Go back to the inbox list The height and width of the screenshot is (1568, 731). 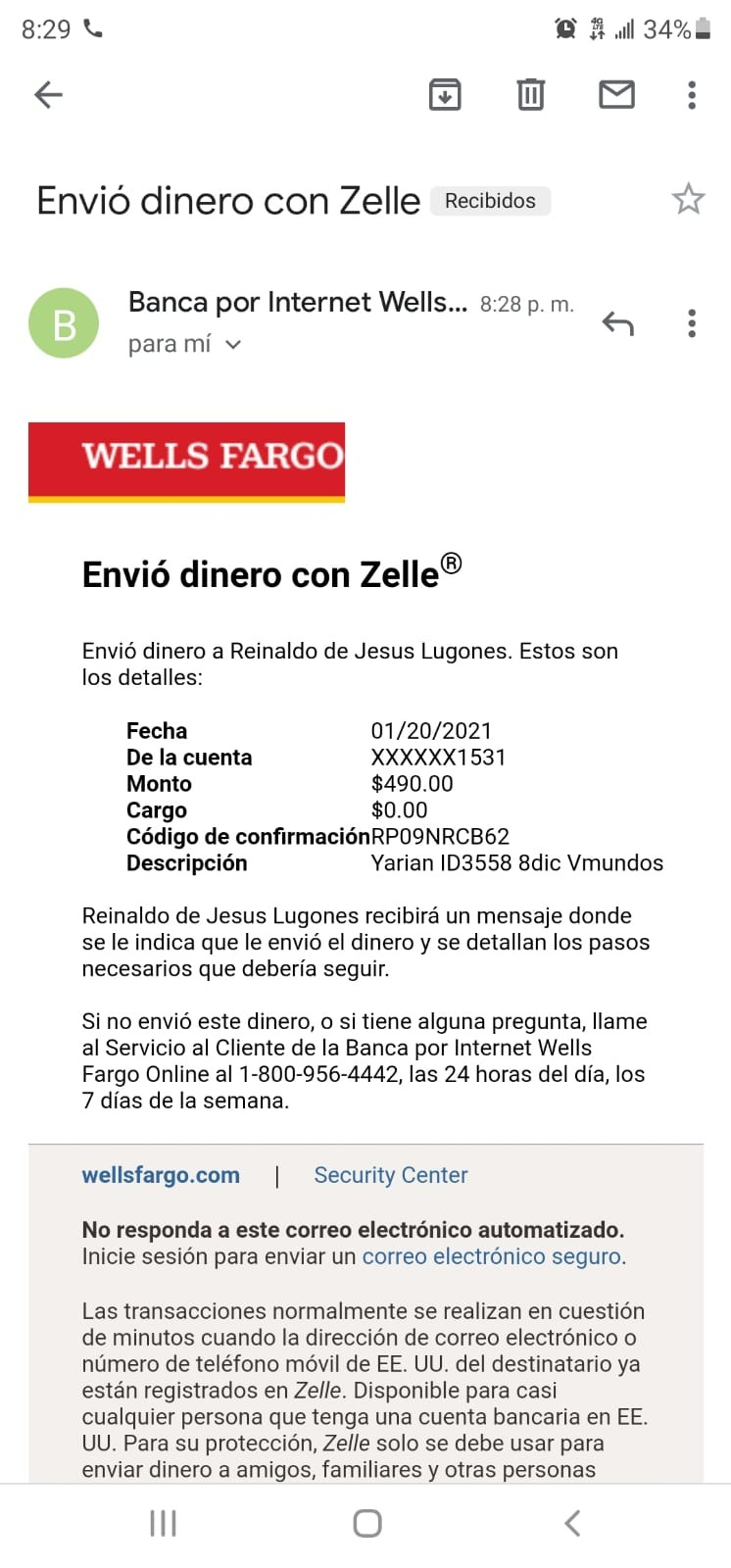click(48, 95)
